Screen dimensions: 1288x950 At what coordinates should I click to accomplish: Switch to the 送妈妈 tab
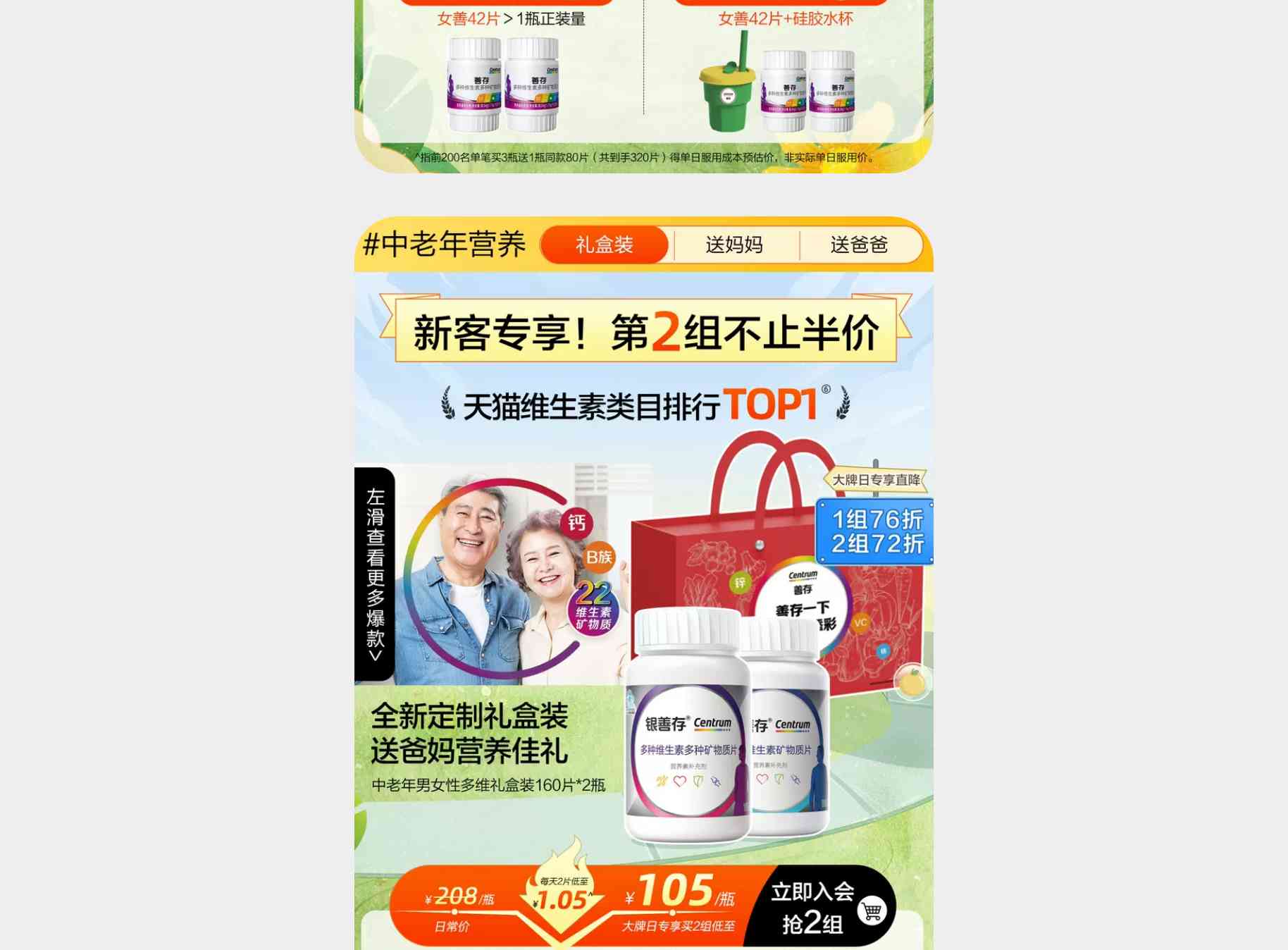(x=734, y=245)
